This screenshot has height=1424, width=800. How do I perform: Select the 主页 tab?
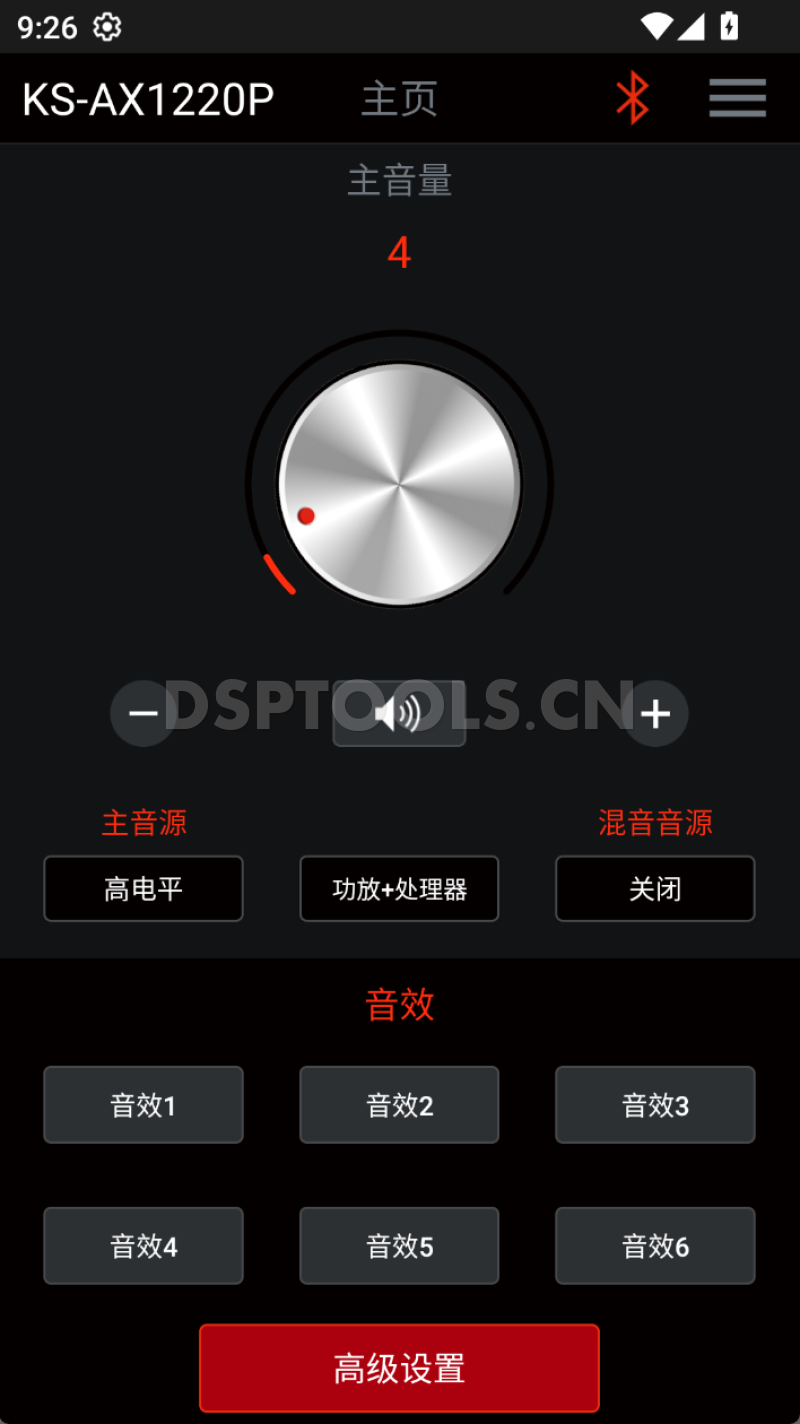click(399, 98)
